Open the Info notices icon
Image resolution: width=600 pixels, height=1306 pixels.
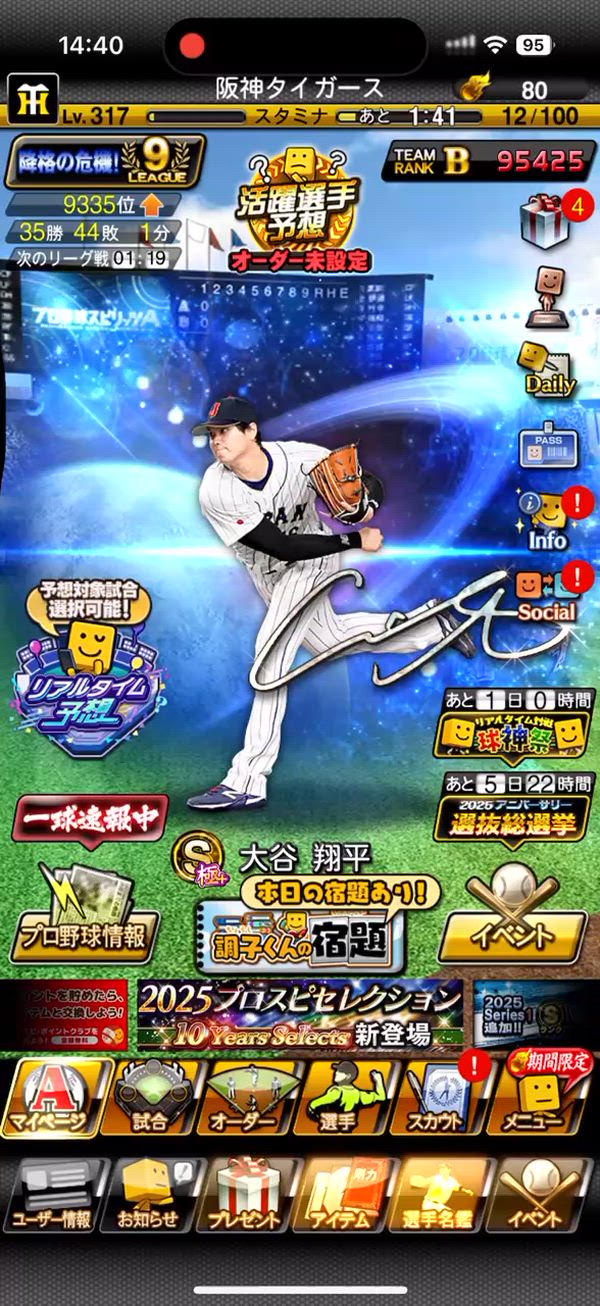547,521
